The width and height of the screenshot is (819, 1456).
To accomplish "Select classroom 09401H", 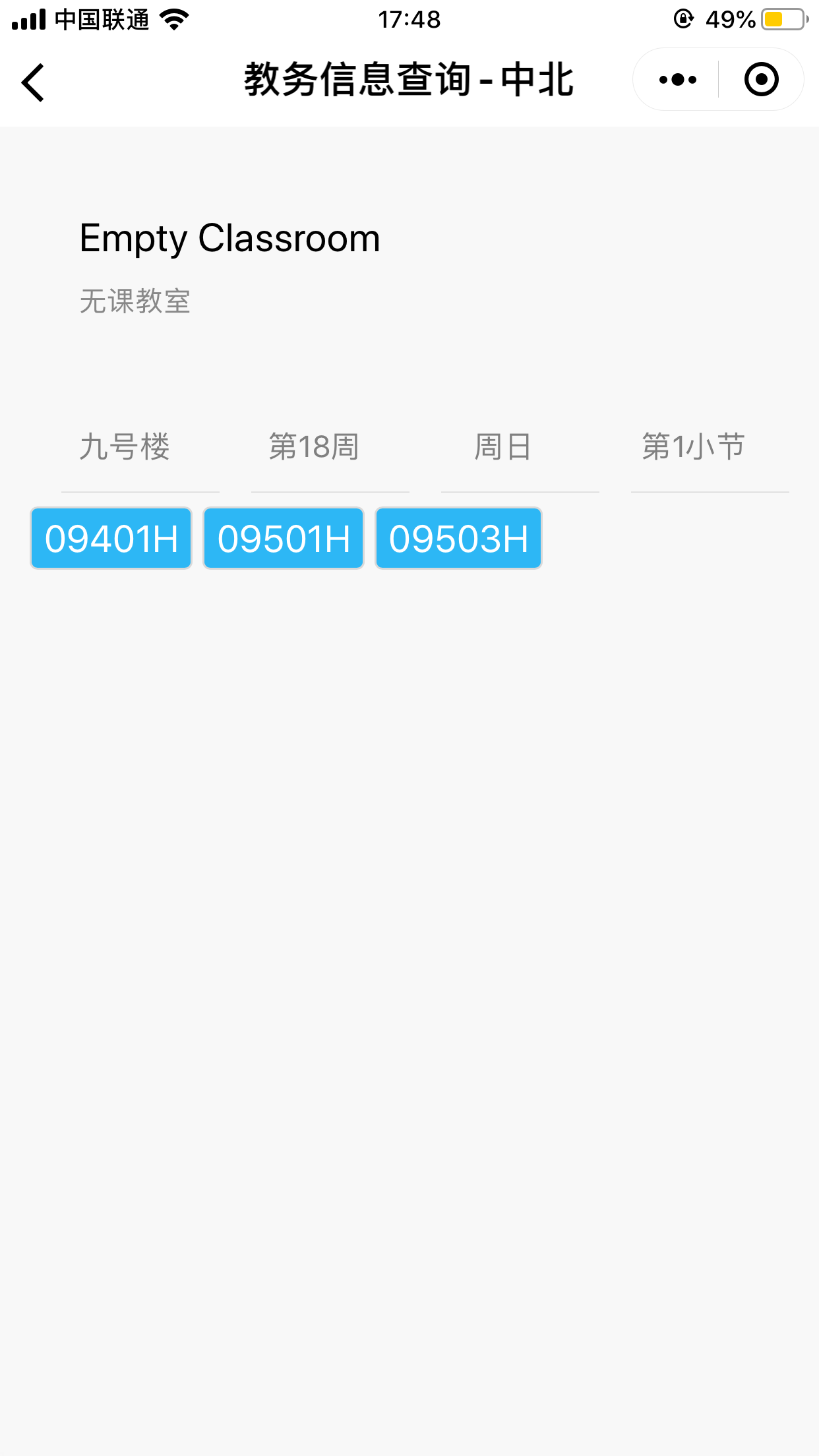I will click(111, 538).
